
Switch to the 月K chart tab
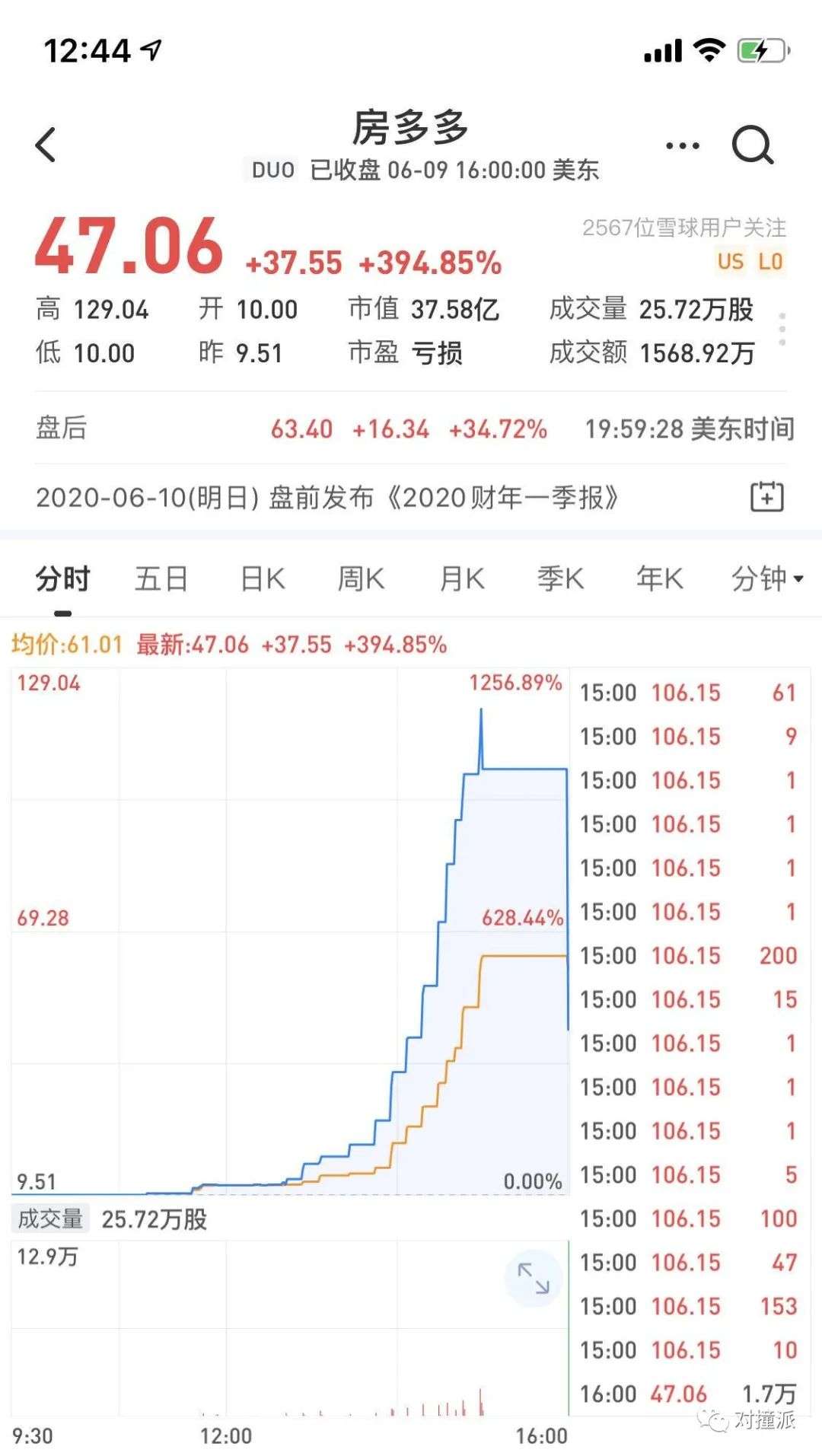coord(462,579)
